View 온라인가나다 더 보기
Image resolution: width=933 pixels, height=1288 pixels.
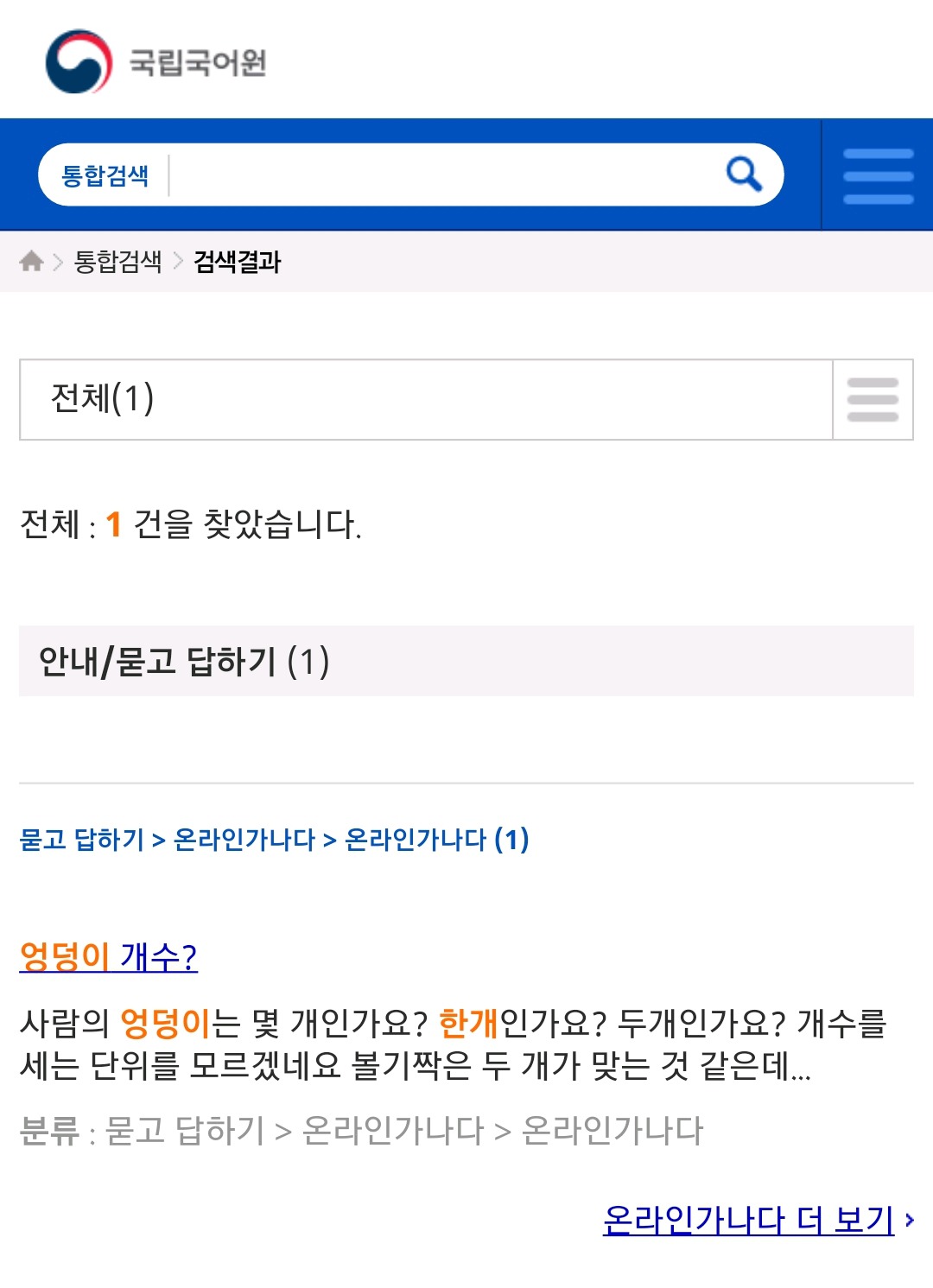[750, 1220]
